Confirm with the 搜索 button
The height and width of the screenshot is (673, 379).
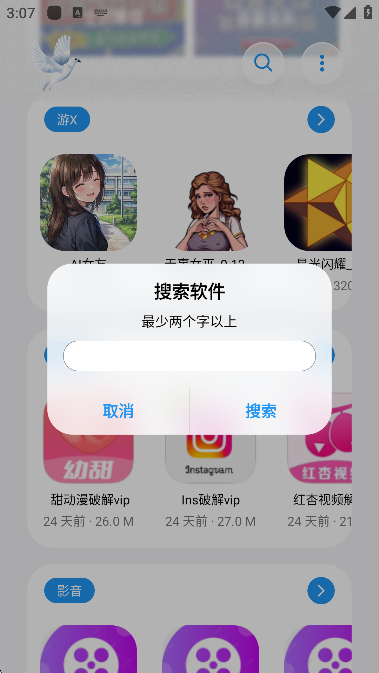point(261,411)
